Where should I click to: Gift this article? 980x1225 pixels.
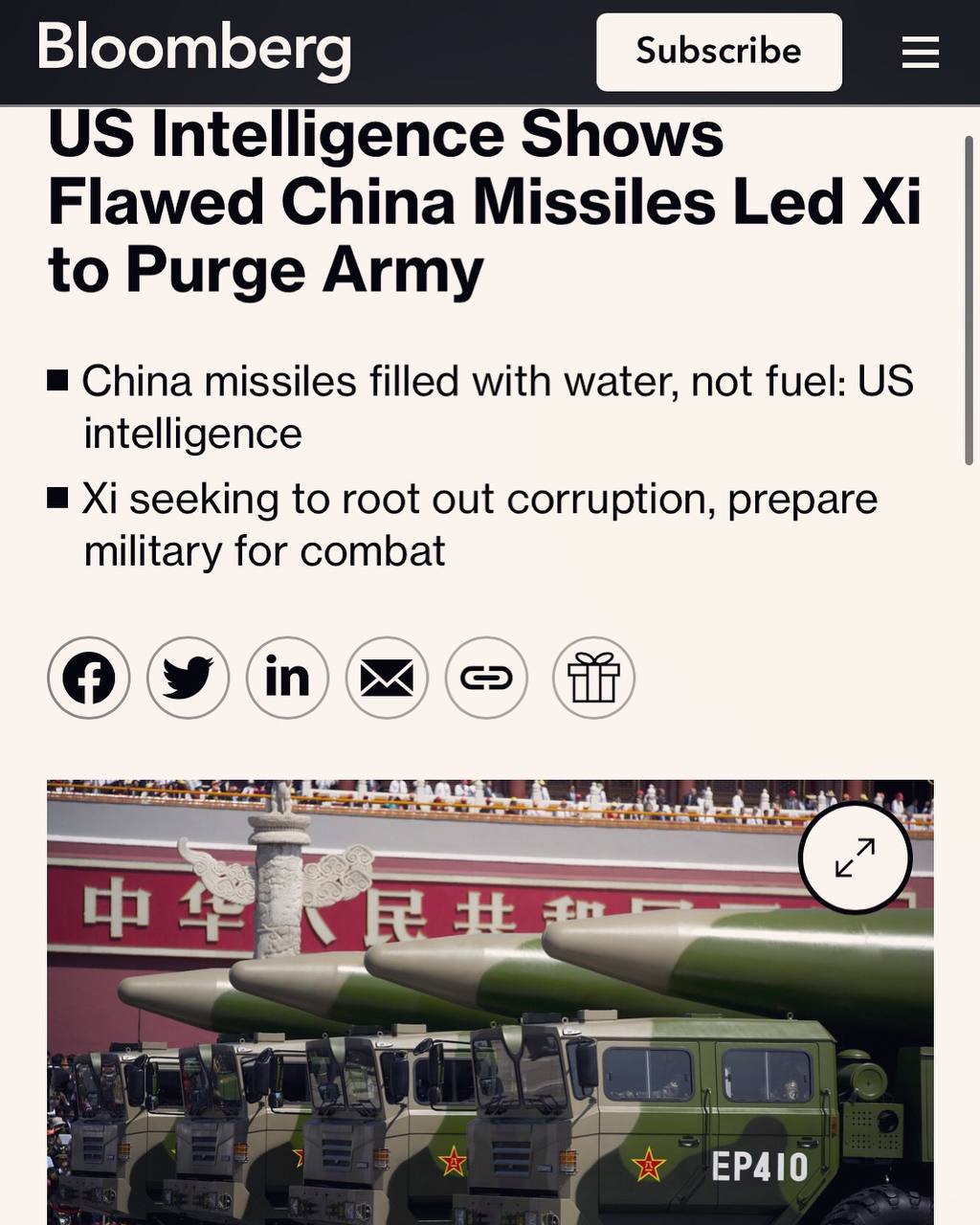(593, 678)
